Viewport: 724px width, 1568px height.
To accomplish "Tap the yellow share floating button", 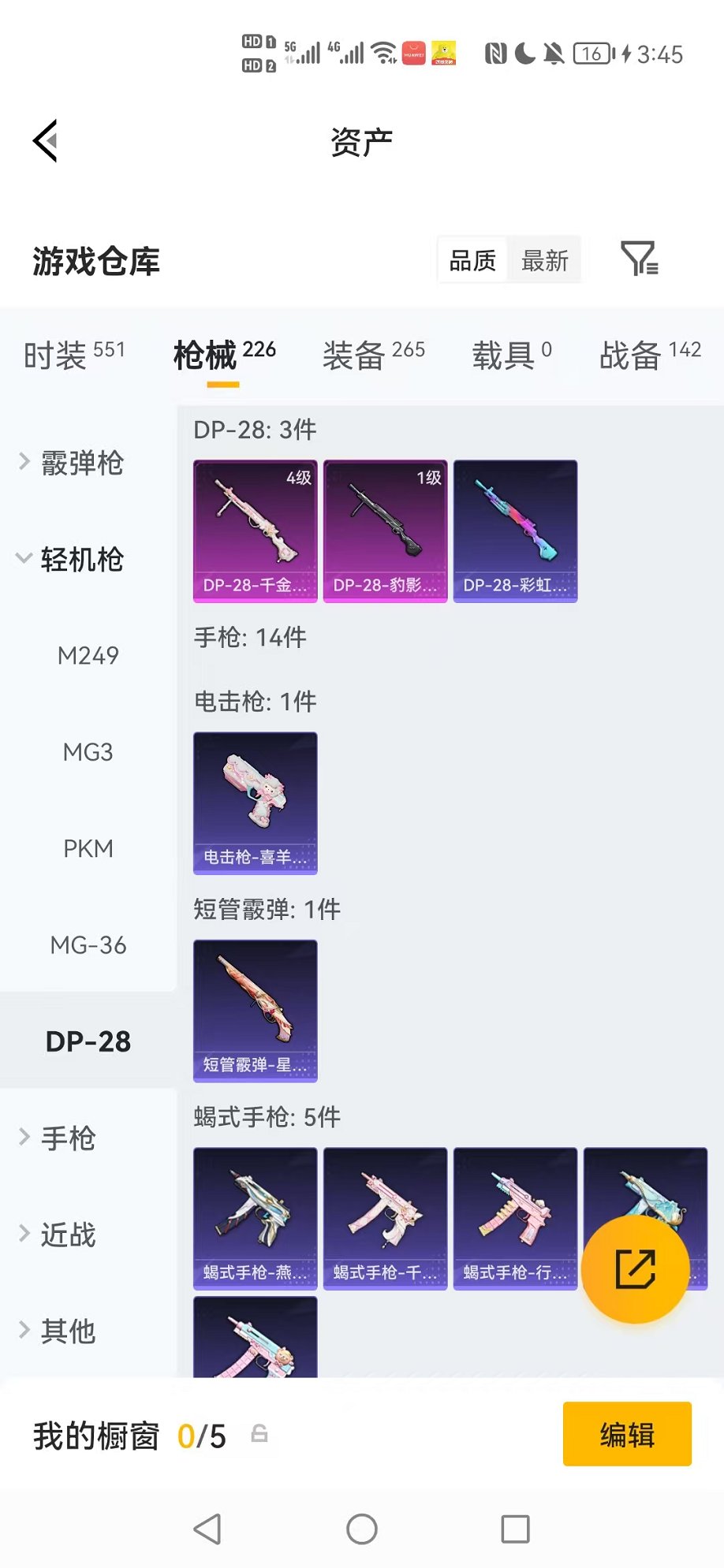I will [x=635, y=1268].
